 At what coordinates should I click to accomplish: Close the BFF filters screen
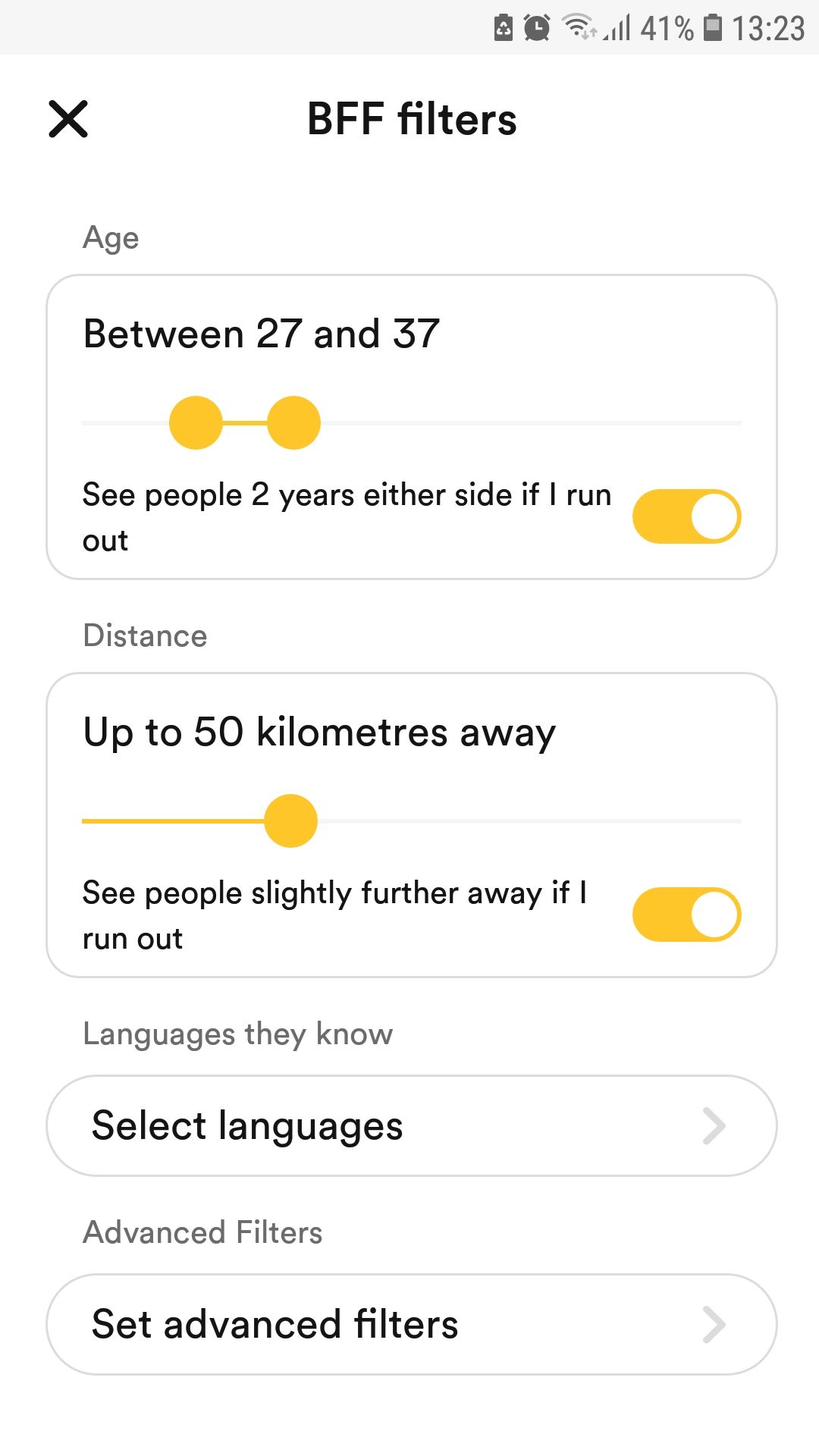[x=68, y=119]
